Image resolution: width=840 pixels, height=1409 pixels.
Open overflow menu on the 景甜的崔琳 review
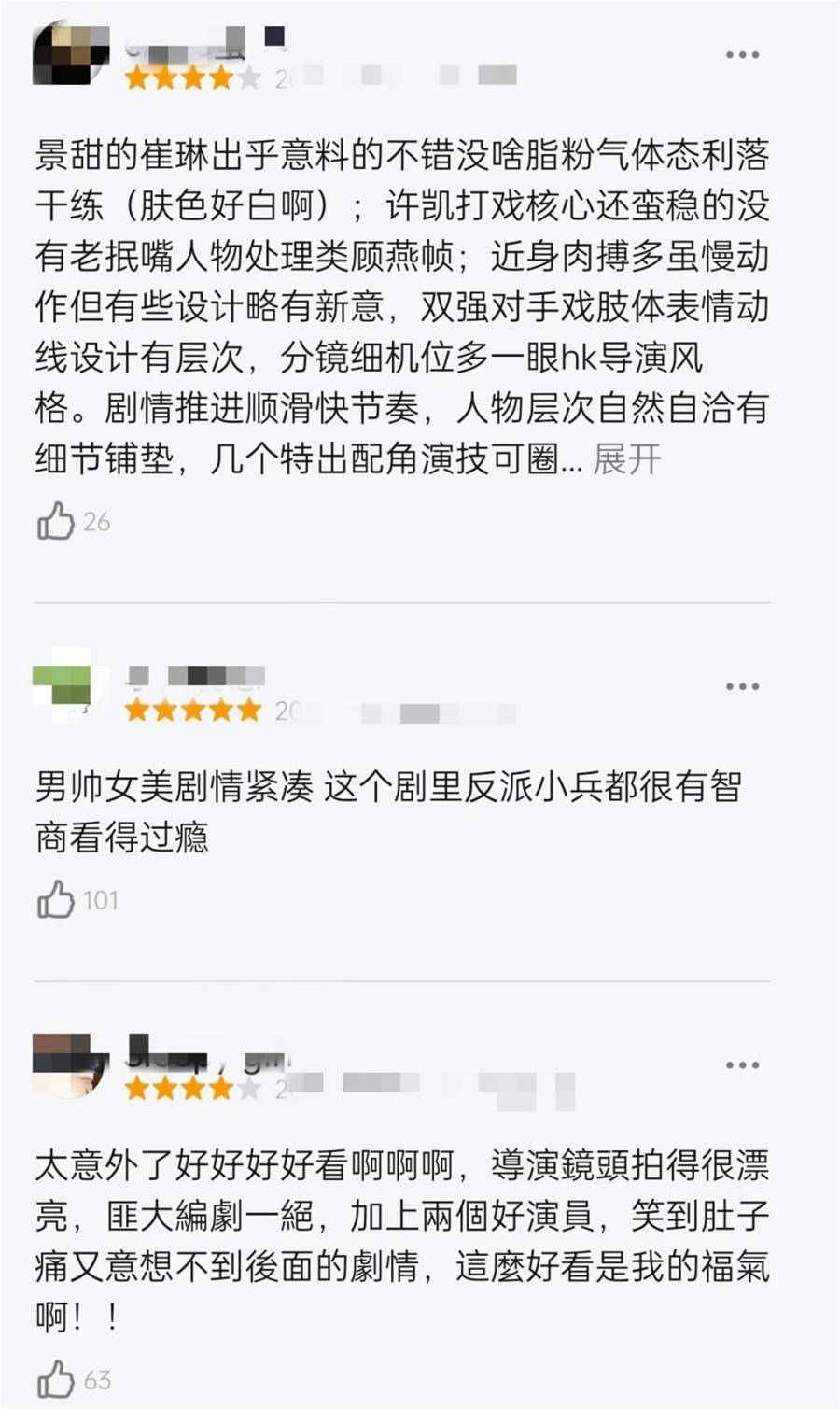(x=742, y=54)
